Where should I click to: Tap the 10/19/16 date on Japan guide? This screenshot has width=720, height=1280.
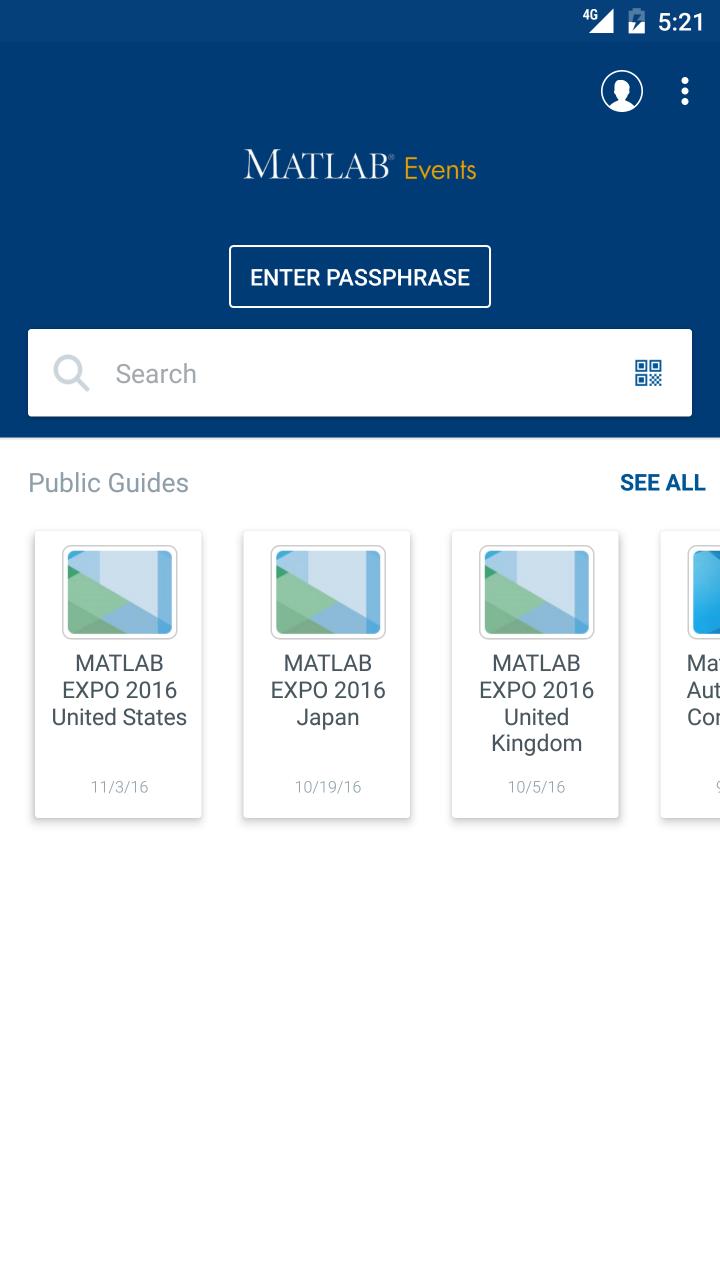327,787
